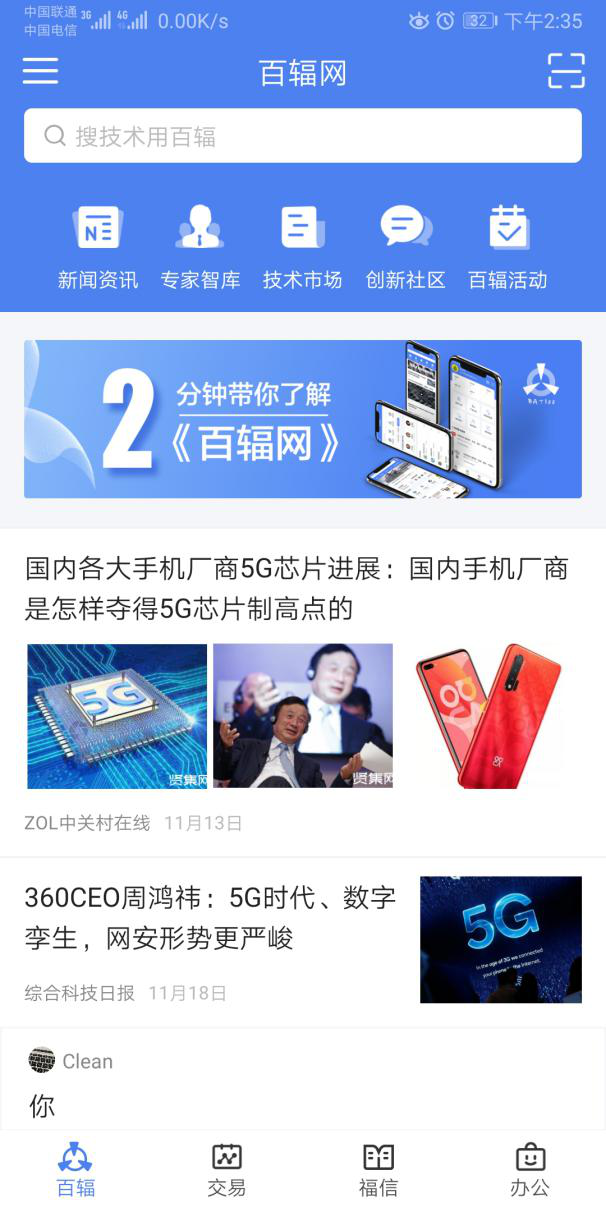Read the 国内各大手机厂商5G芯片进展 article

click(297, 588)
